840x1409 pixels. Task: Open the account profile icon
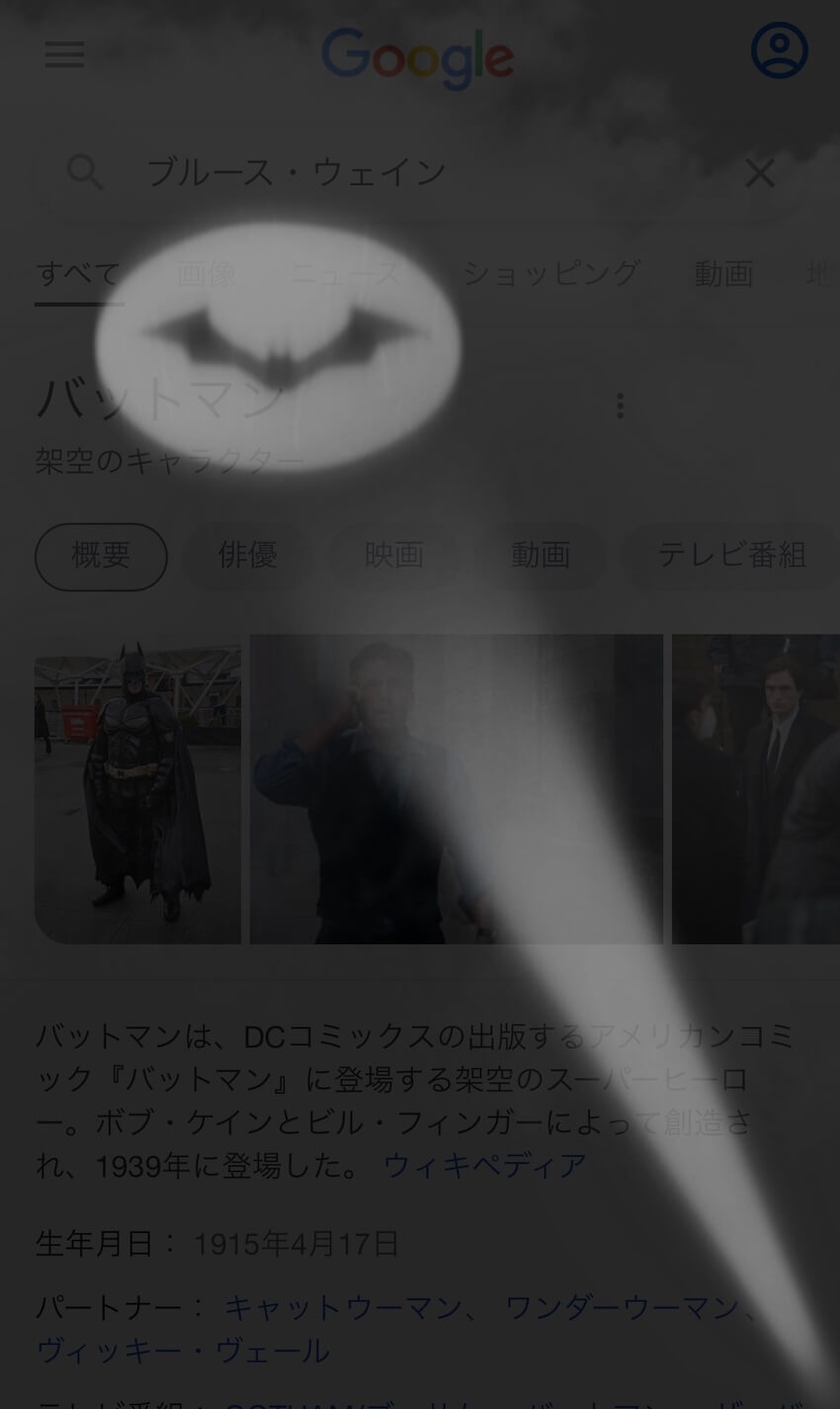(x=779, y=51)
